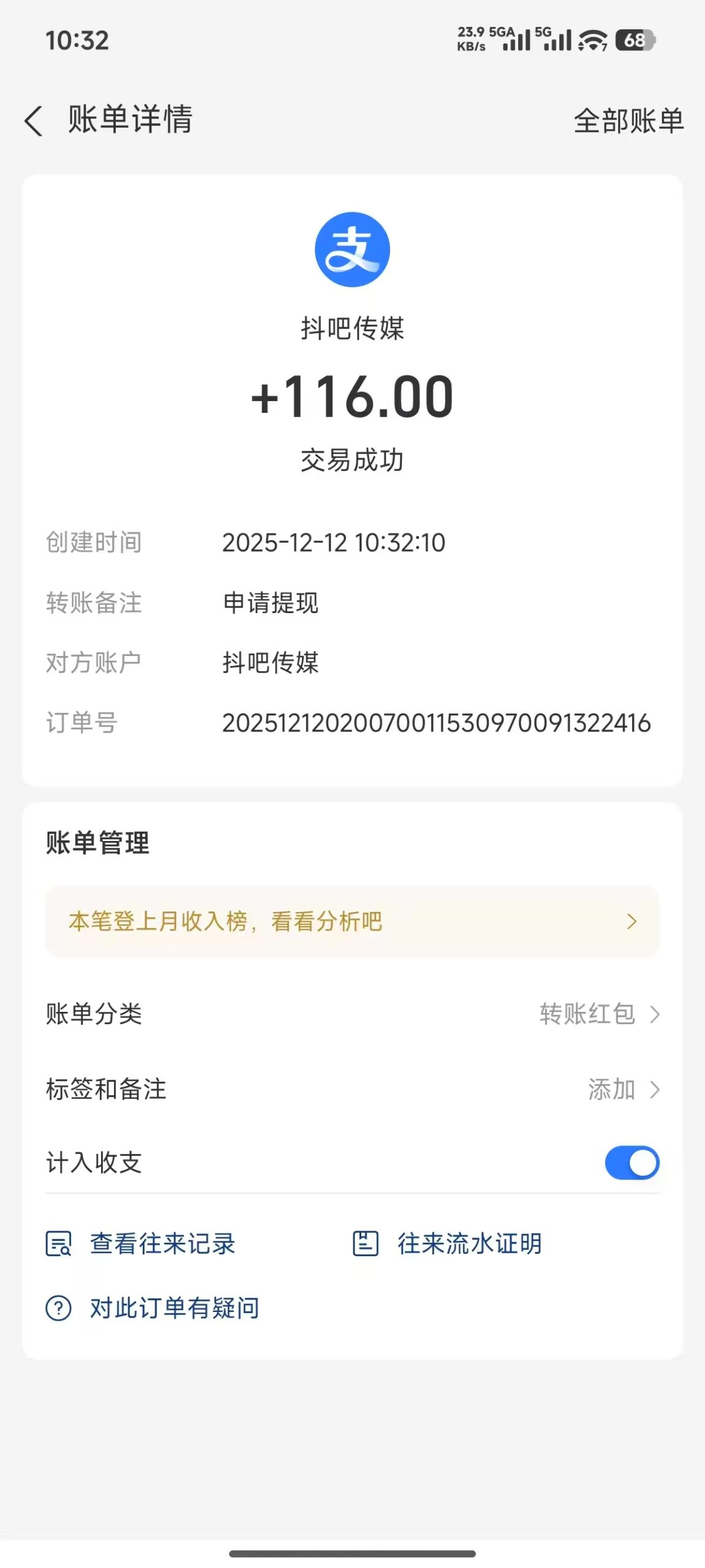Screen dimensions: 705x1568
Task: Click the 往来流水证明 document icon
Action: (x=366, y=1243)
